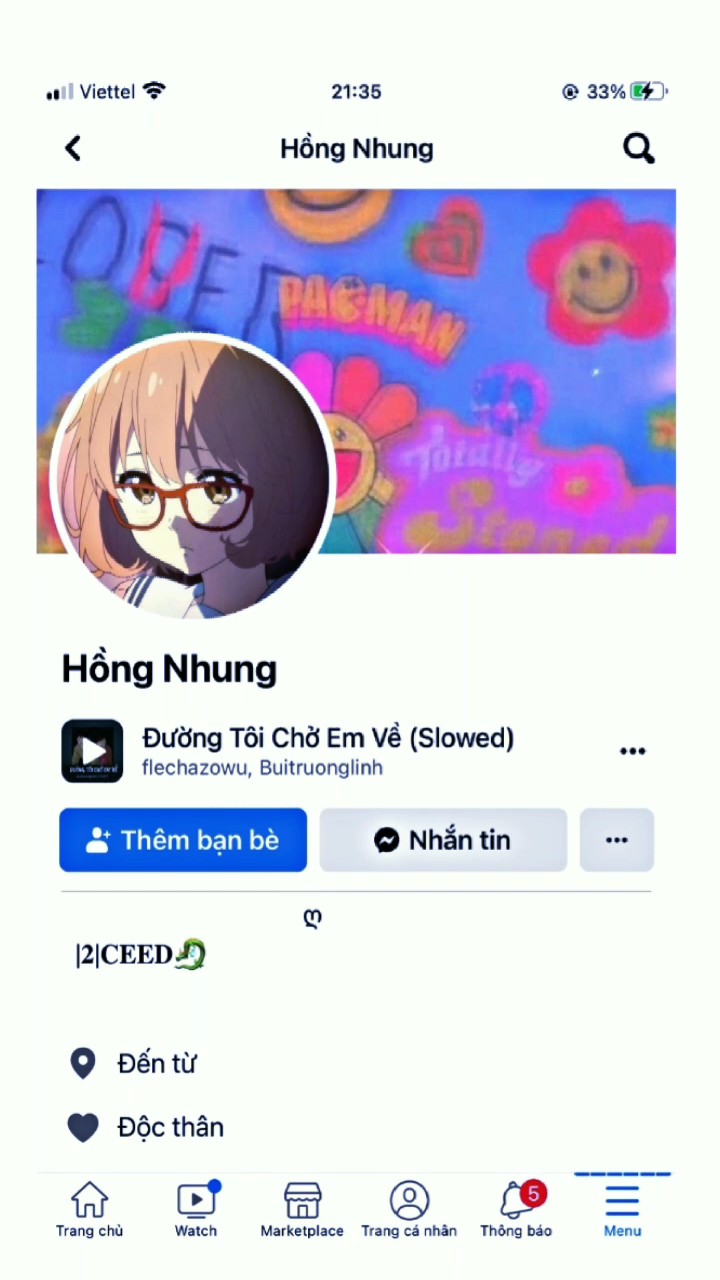This screenshot has height=1280, width=720.
Task: Send a message via Nhắn tin
Action: point(443,840)
